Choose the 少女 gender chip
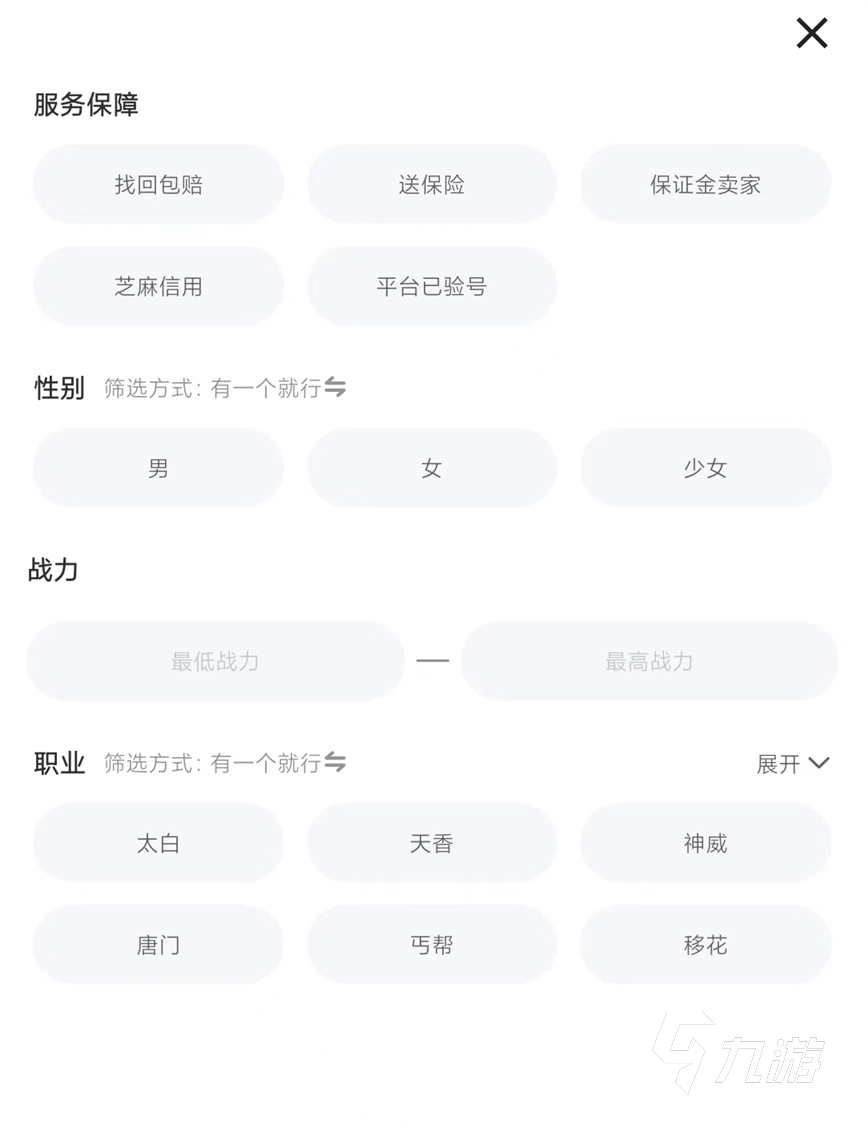This screenshot has width=865, height=1125. (x=705, y=468)
